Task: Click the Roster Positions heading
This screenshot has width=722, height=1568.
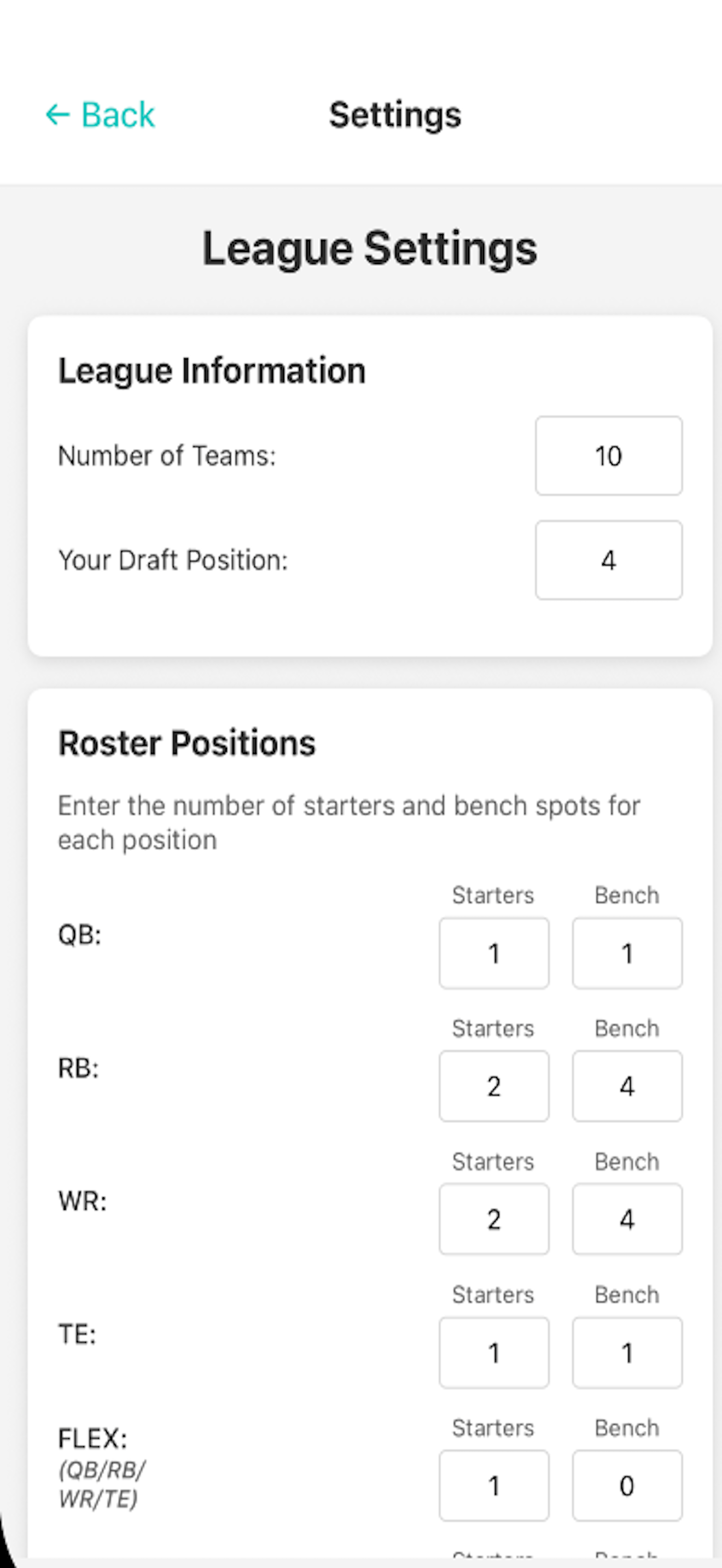Action: click(187, 741)
